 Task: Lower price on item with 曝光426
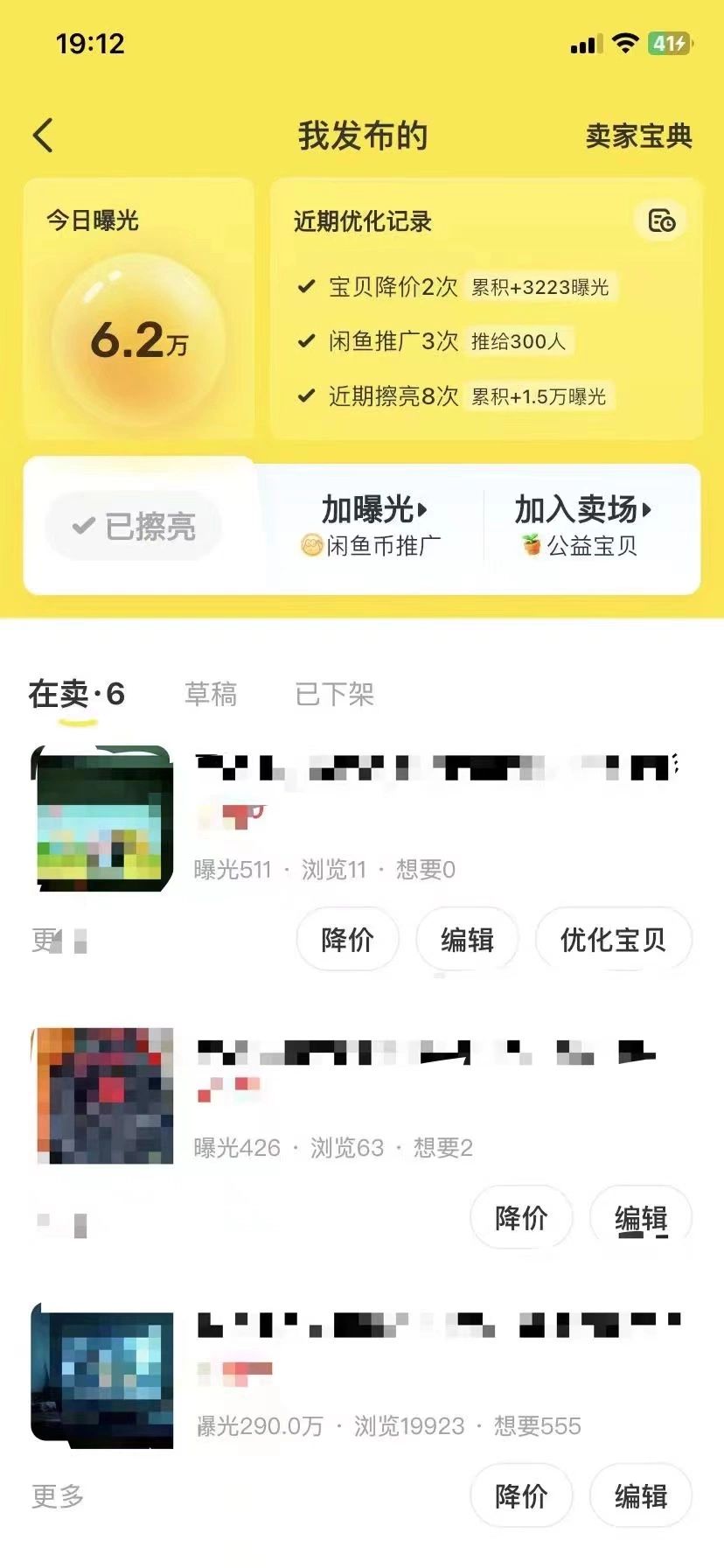(521, 1217)
